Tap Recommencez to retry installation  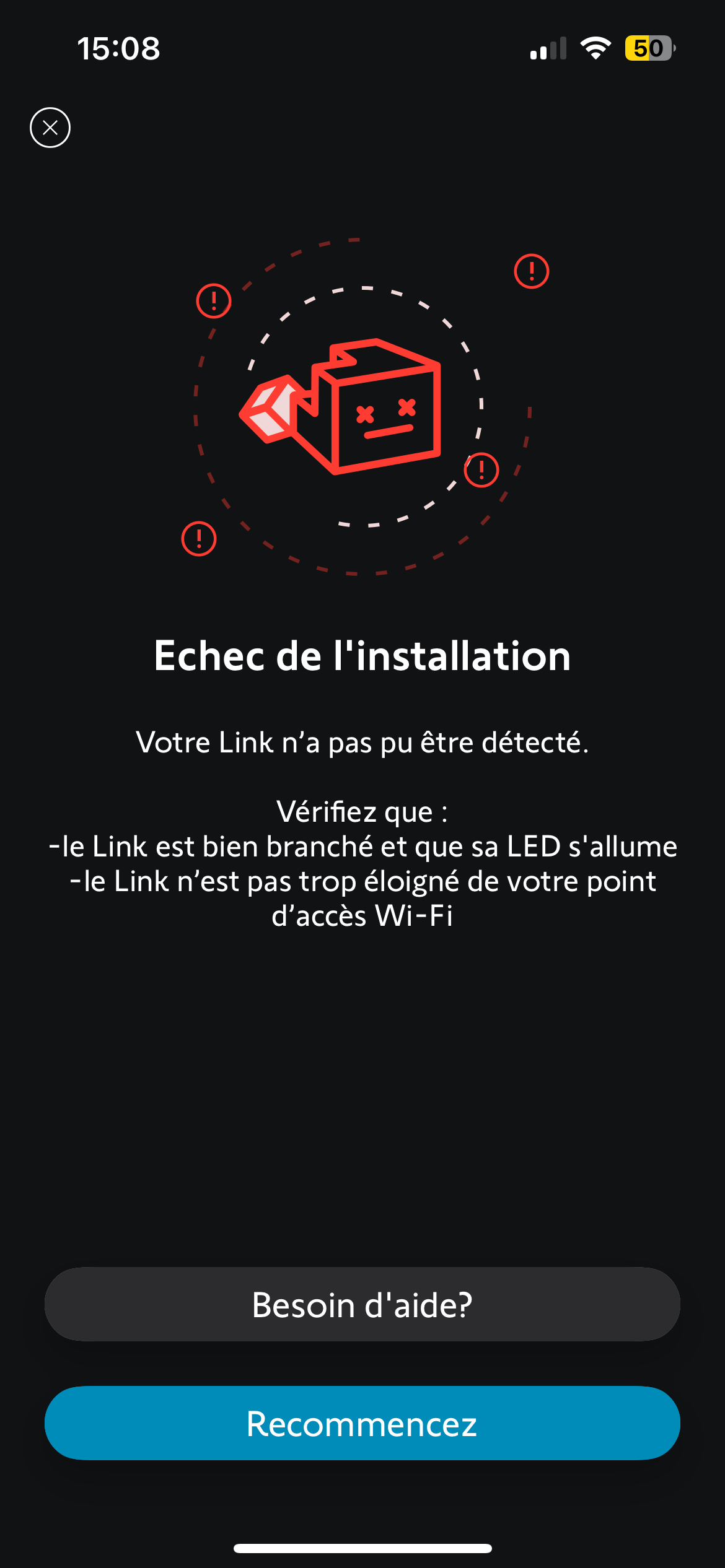click(362, 1423)
